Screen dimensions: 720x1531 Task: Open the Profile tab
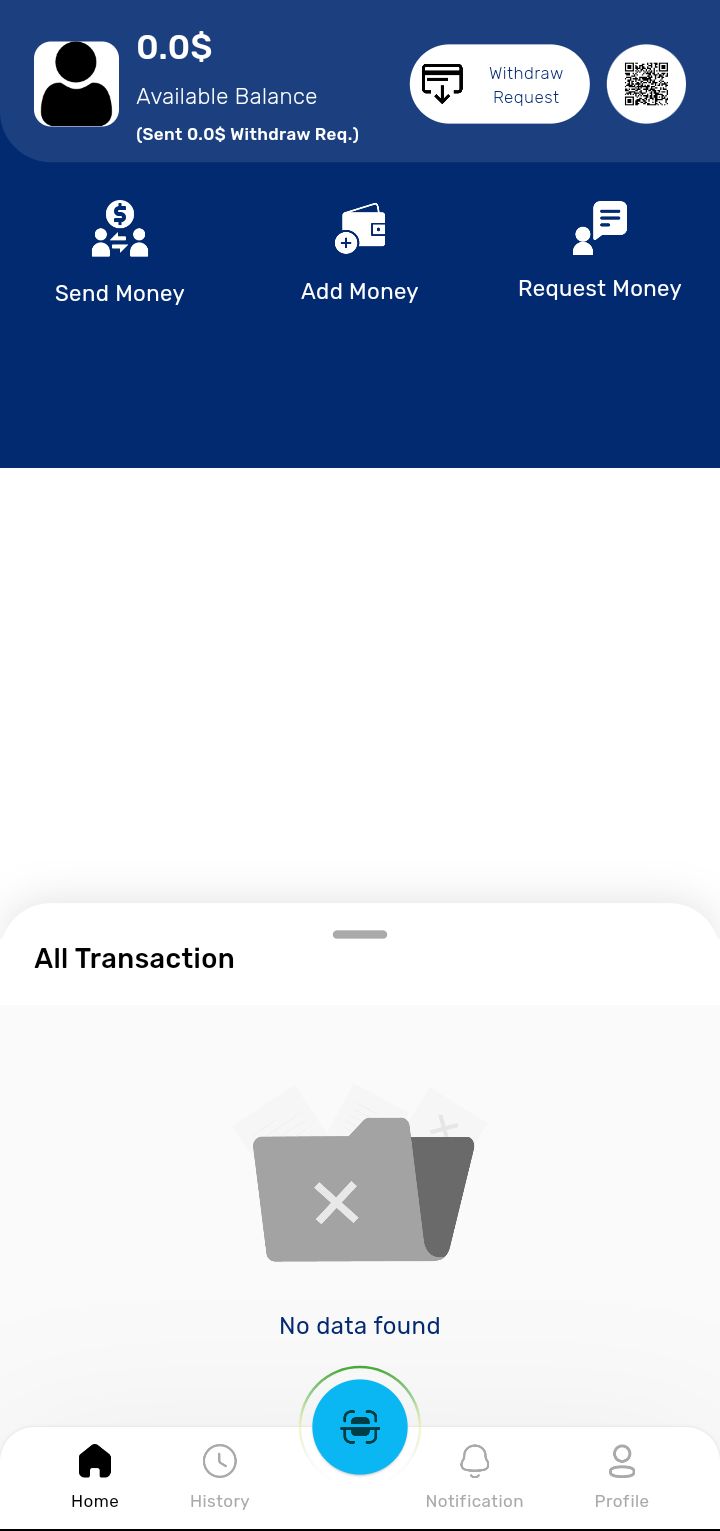click(622, 1475)
